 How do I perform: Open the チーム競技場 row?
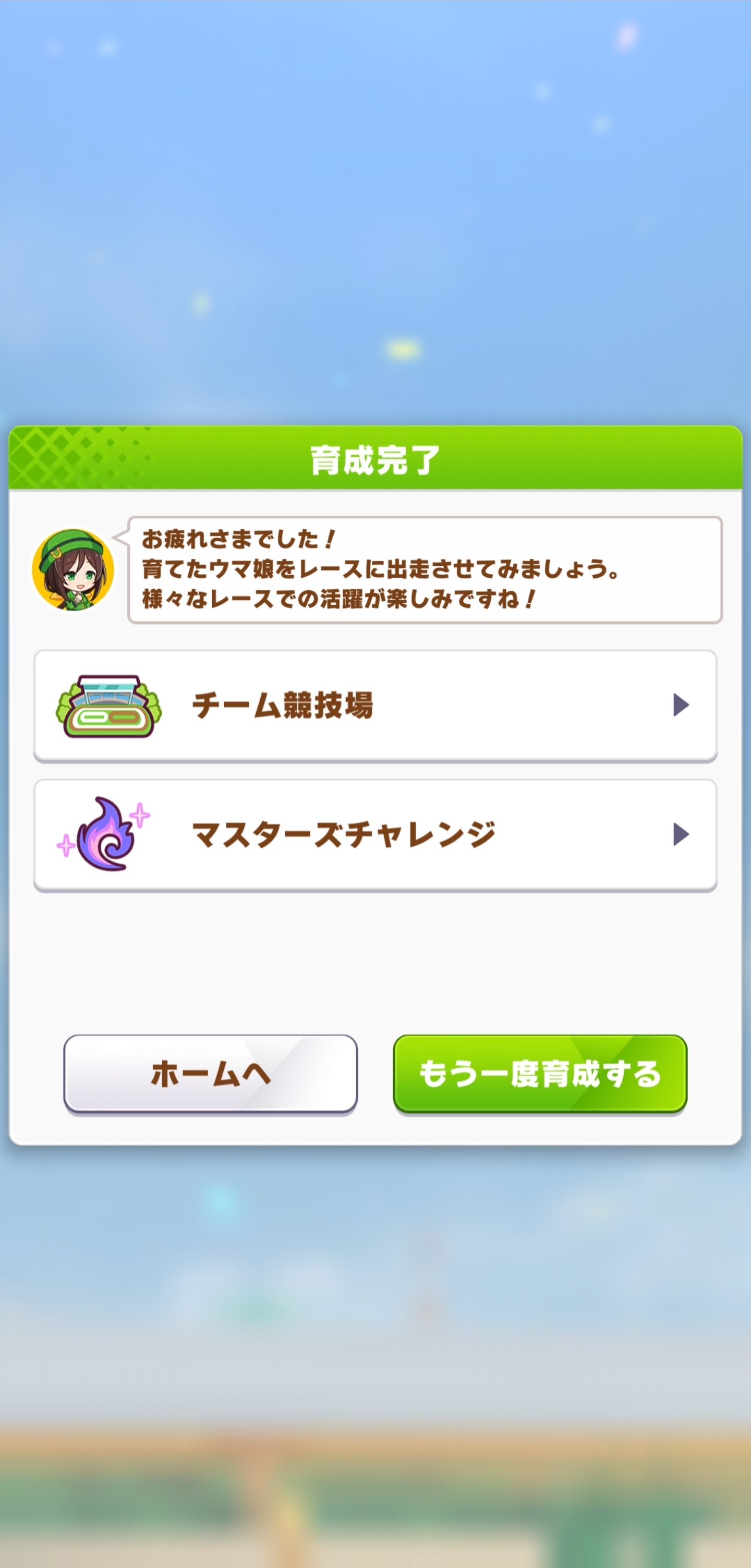click(x=375, y=706)
